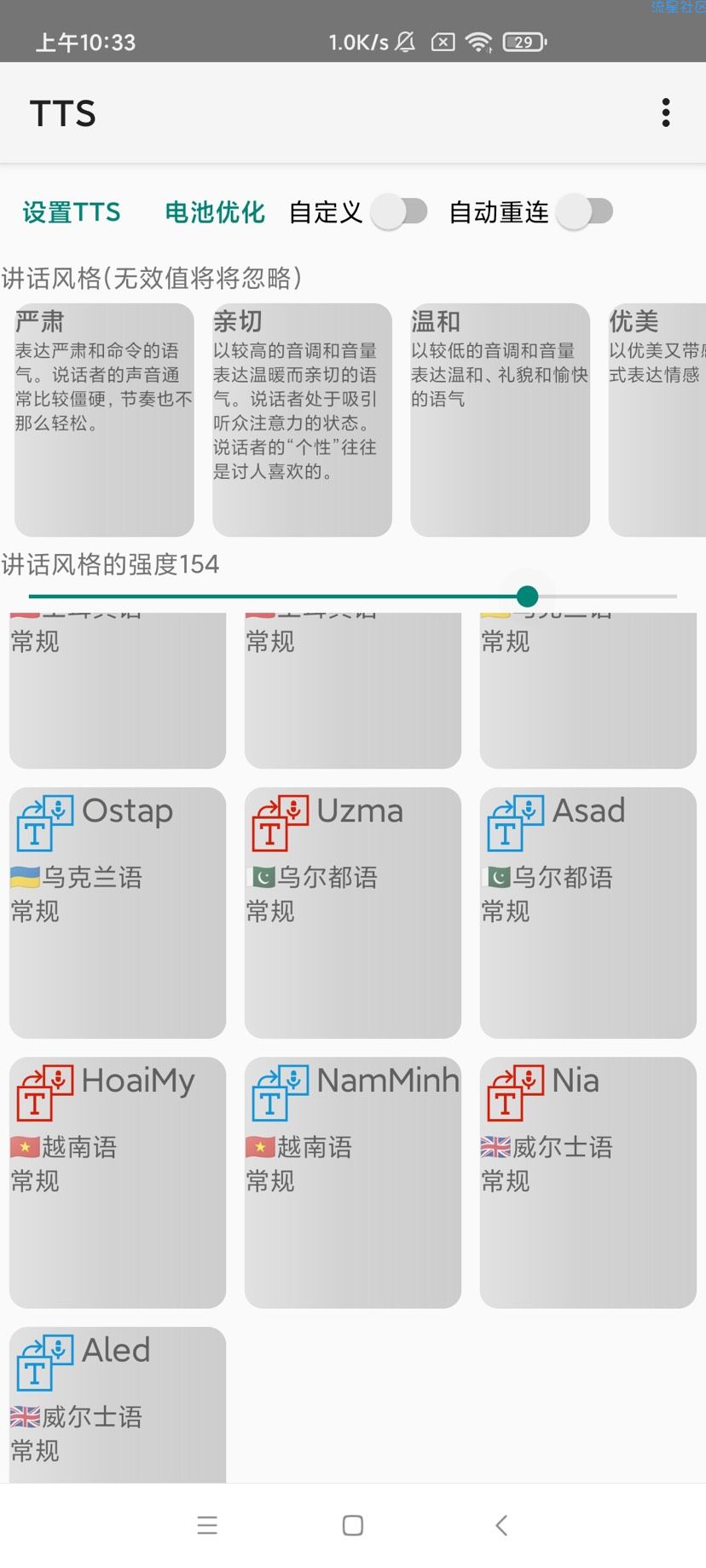Select the 严肃 speaking style card
This screenshot has width=706, height=1568.
104,419
